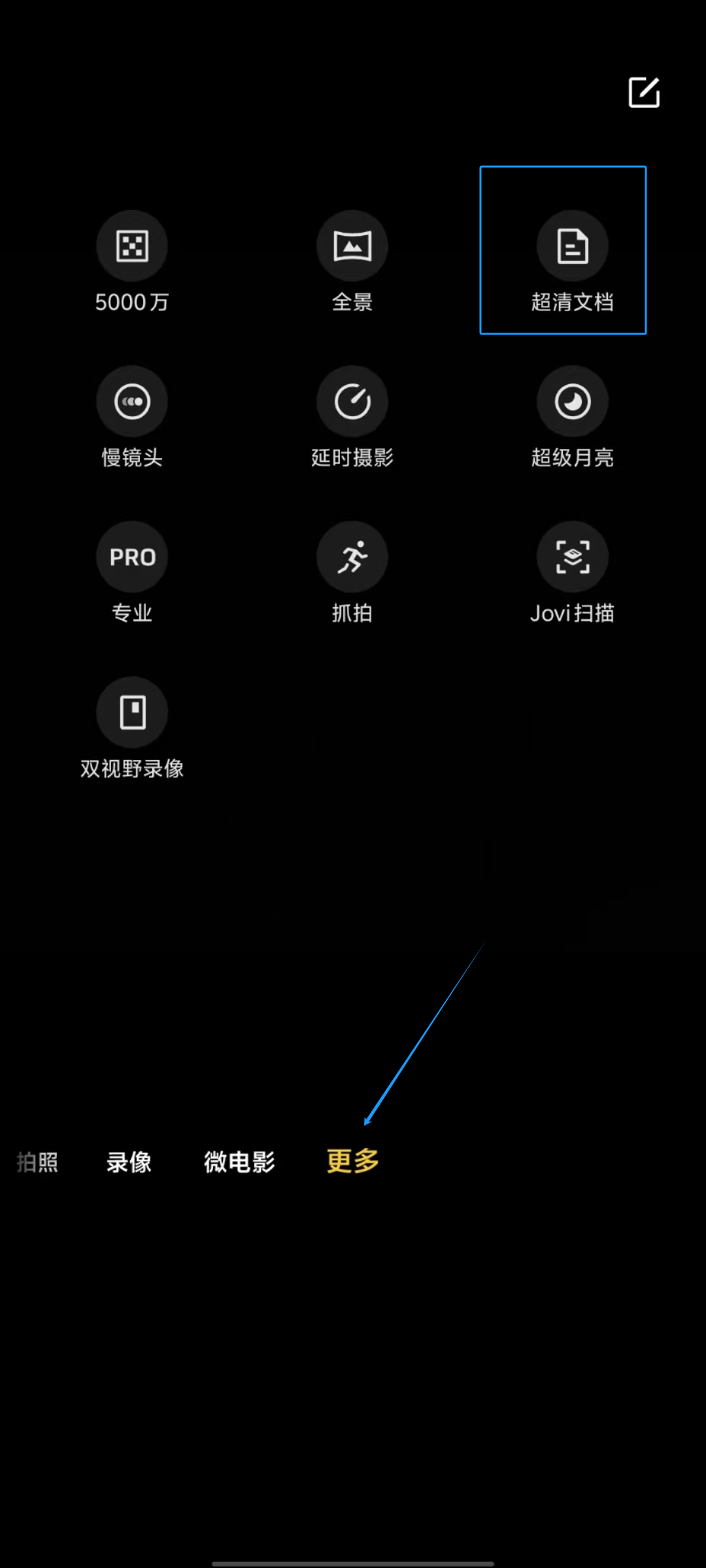Image resolution: width=706 pixels, height=1568 pixels.
Task: Open the edit modes icon
Action: (644, 92)
